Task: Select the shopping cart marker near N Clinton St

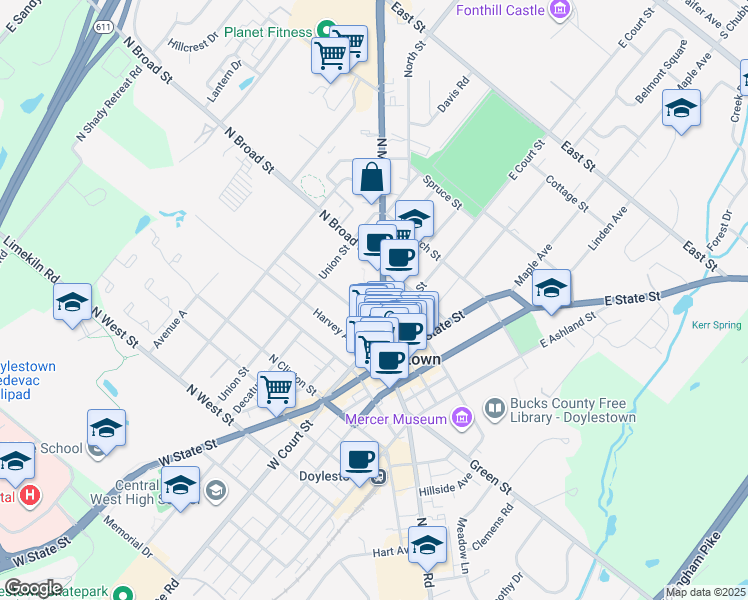Action: [x=277, y=390]
